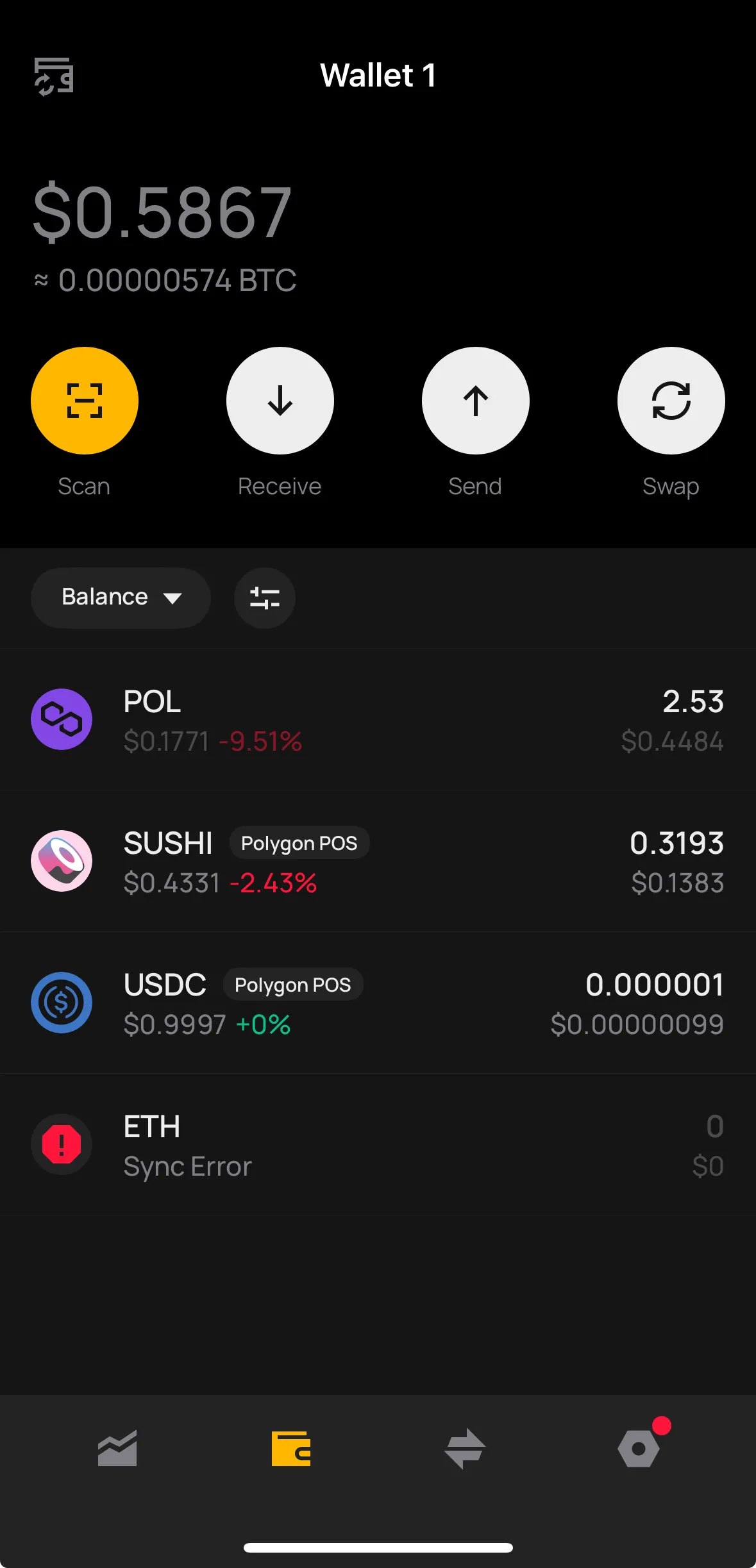This screenshot has height=1568, width=756.
Task: Tap the red error icon next to ETH
Action: 62,1145
